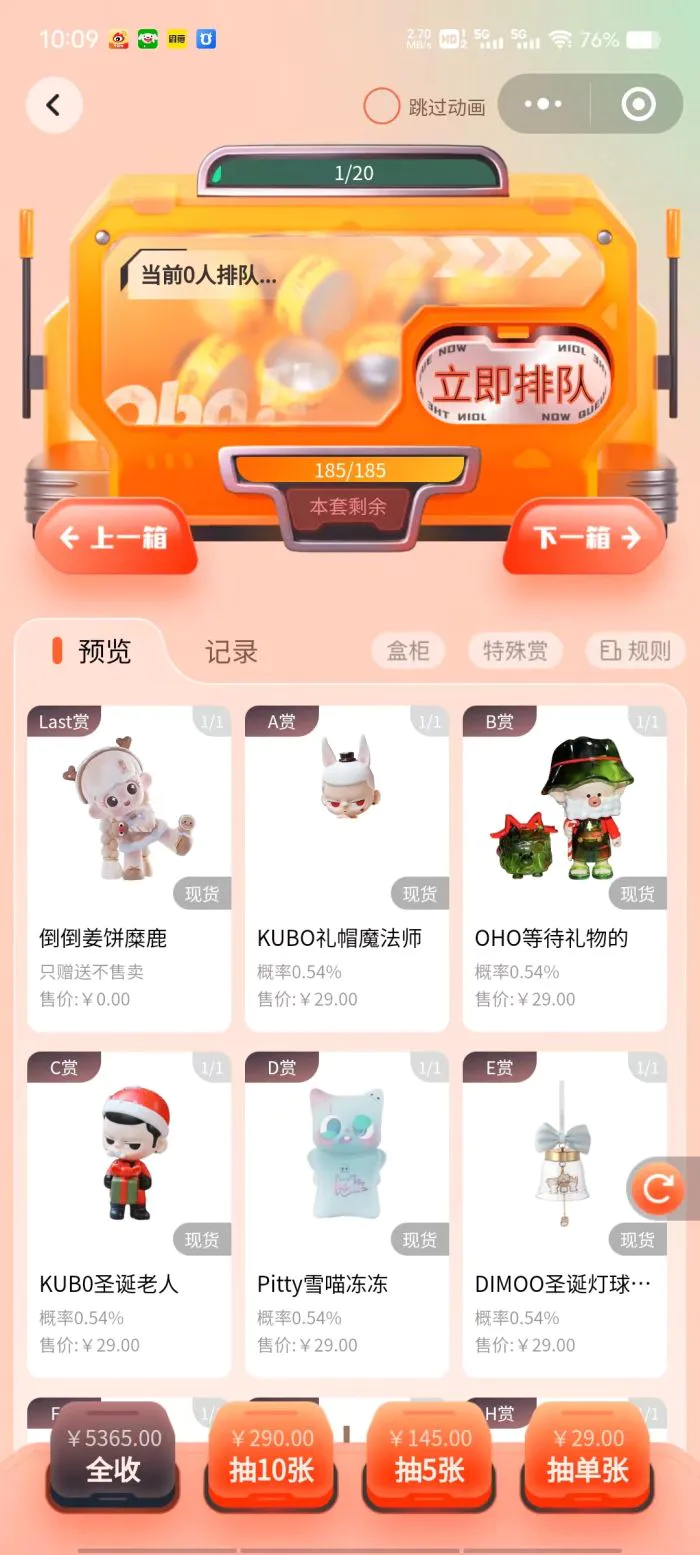700x1555 pixels.
Task: Open the mini program more options menu
Action: click(543, 104)
